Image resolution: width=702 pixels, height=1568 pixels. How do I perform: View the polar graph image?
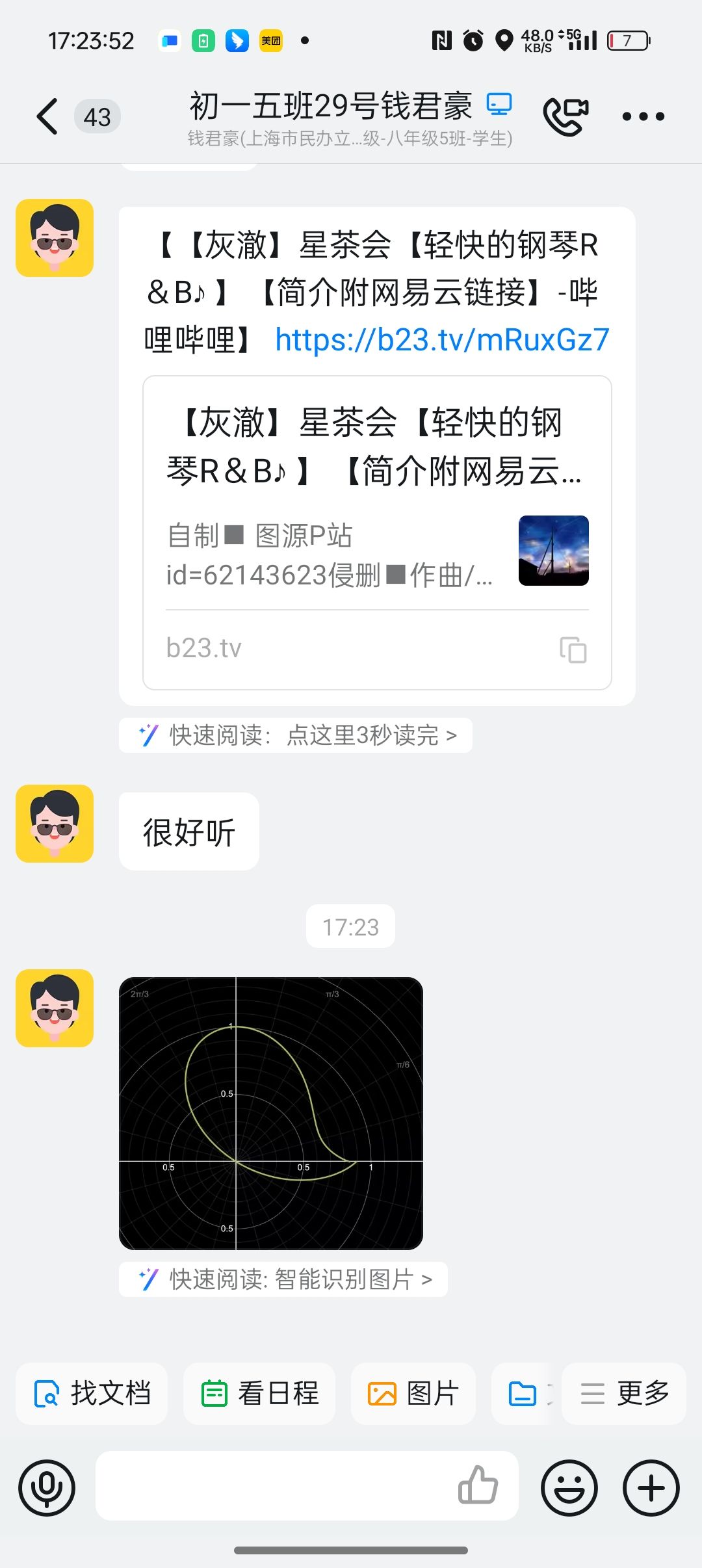click(x=271, y=1113)
